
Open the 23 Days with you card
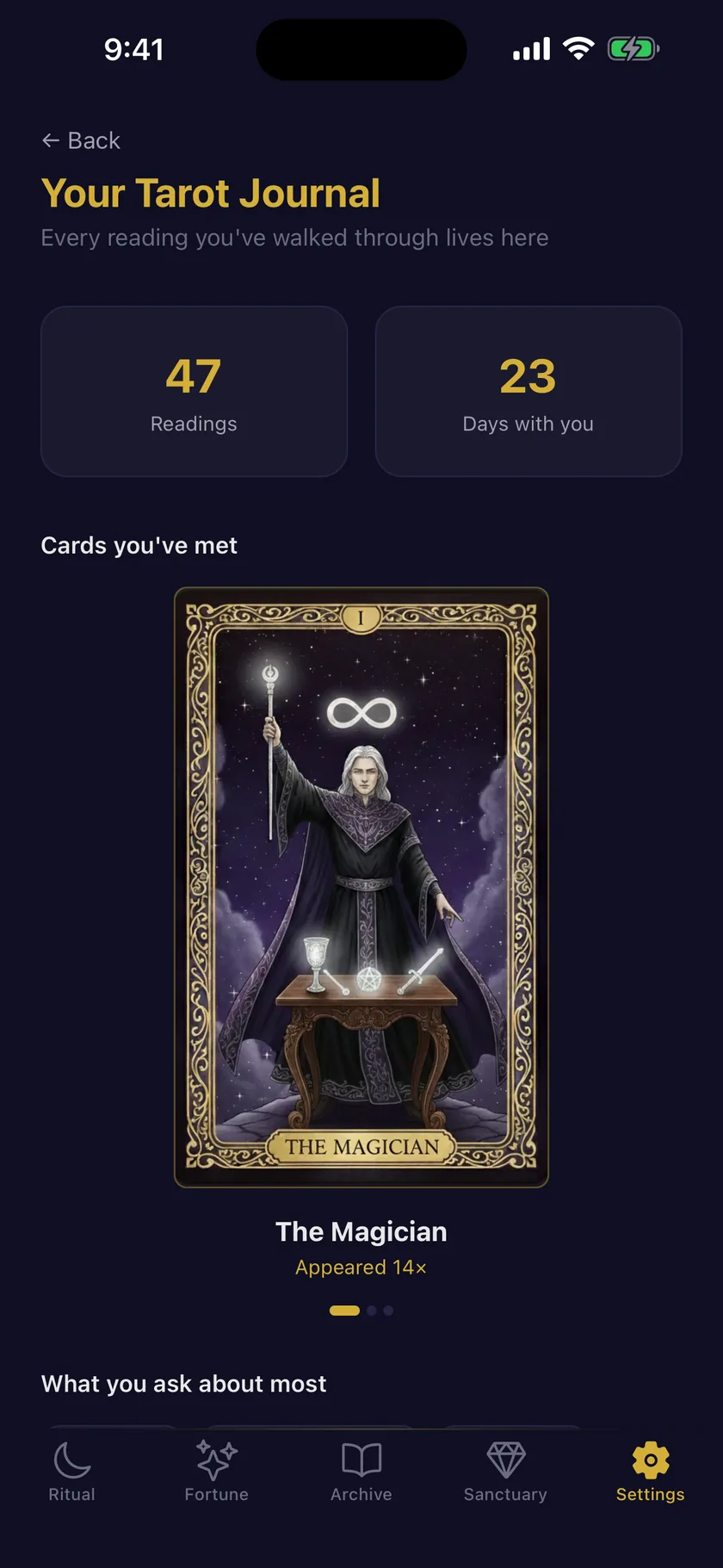coord(528,391)
